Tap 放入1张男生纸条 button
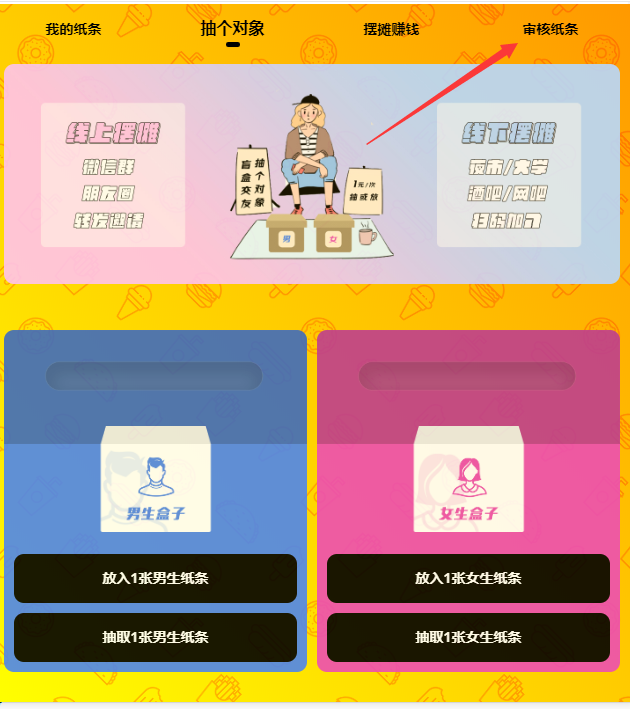This screenshot has height=709, width=630. (155, 578)
